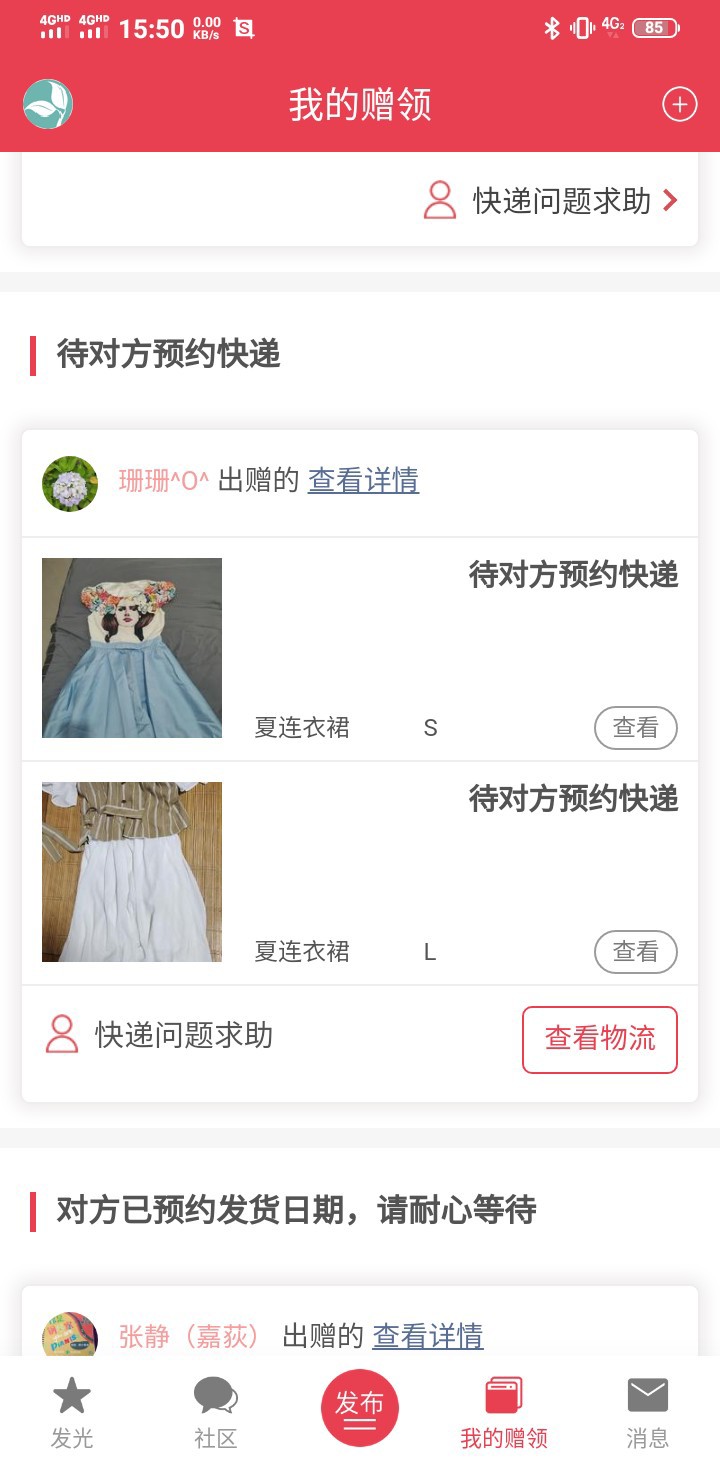View details of 张静（嘉荻）'s gift

428,1336
